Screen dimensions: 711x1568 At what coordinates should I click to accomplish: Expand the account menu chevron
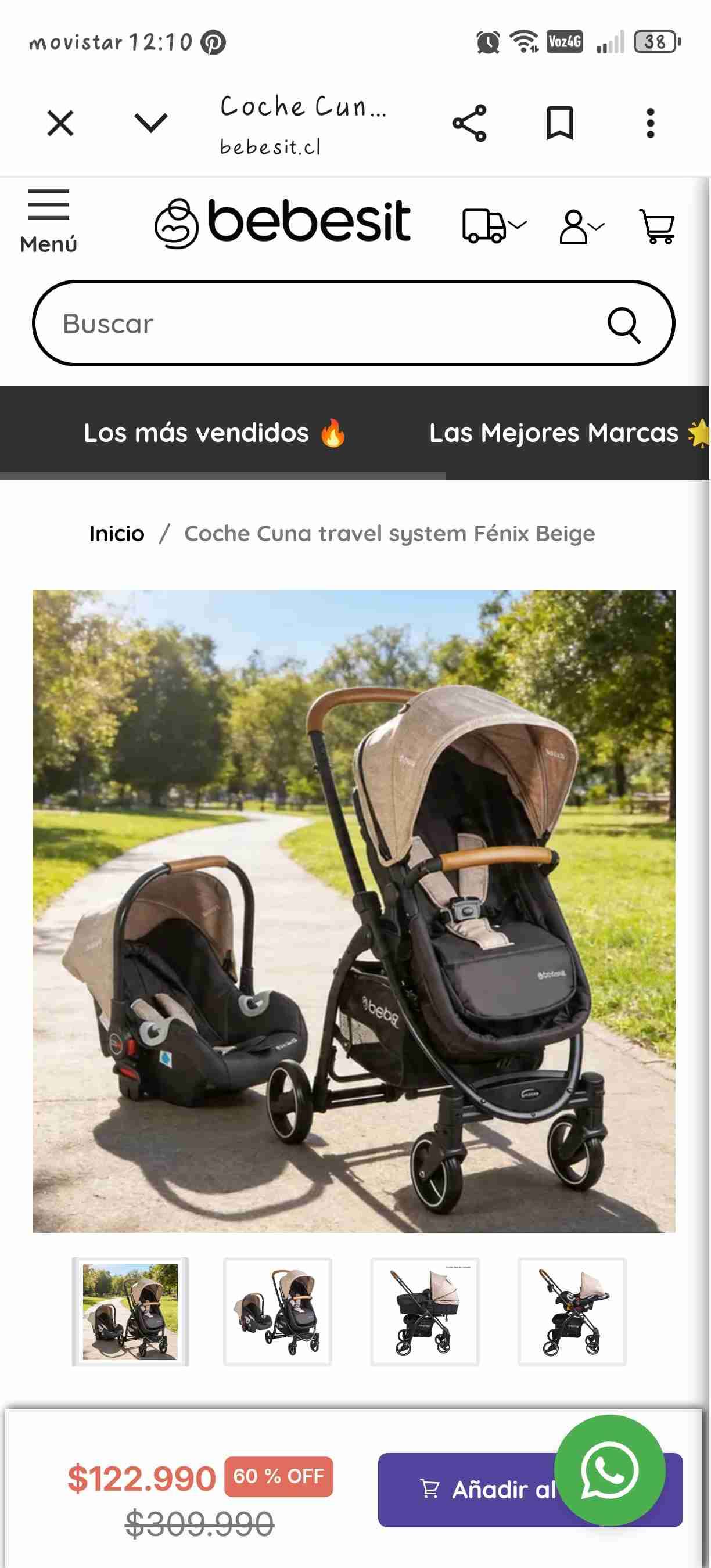[x=597, y=226]
